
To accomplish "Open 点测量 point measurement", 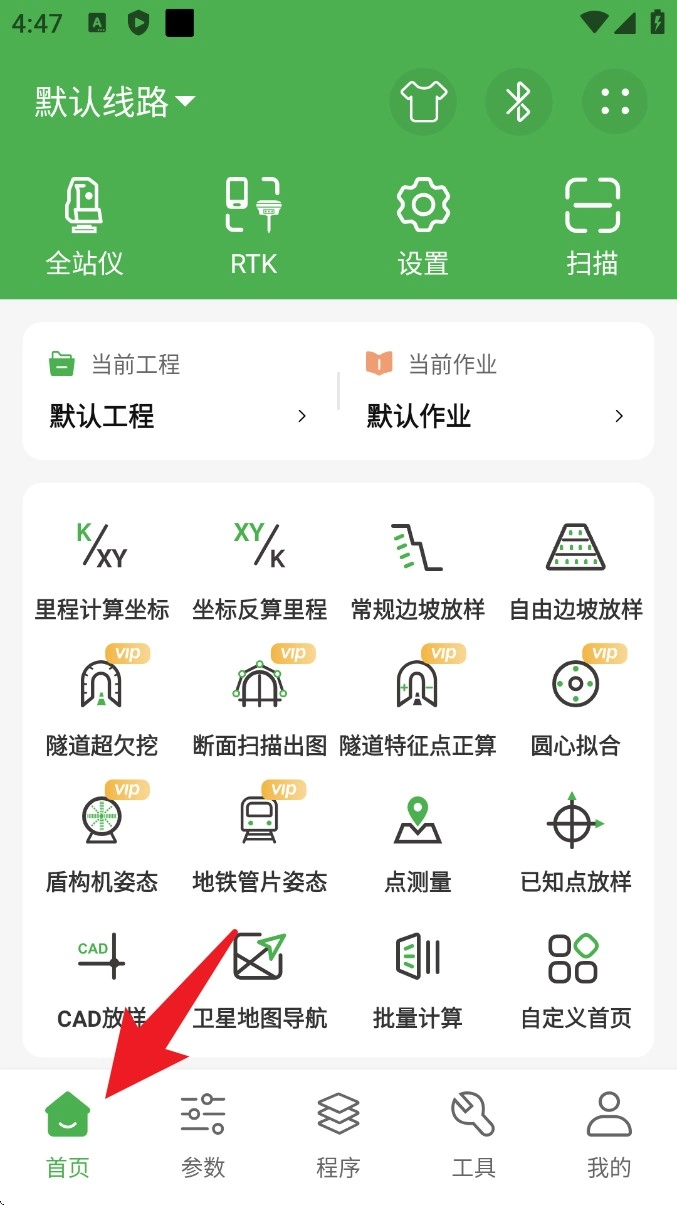I will point(417,843).
